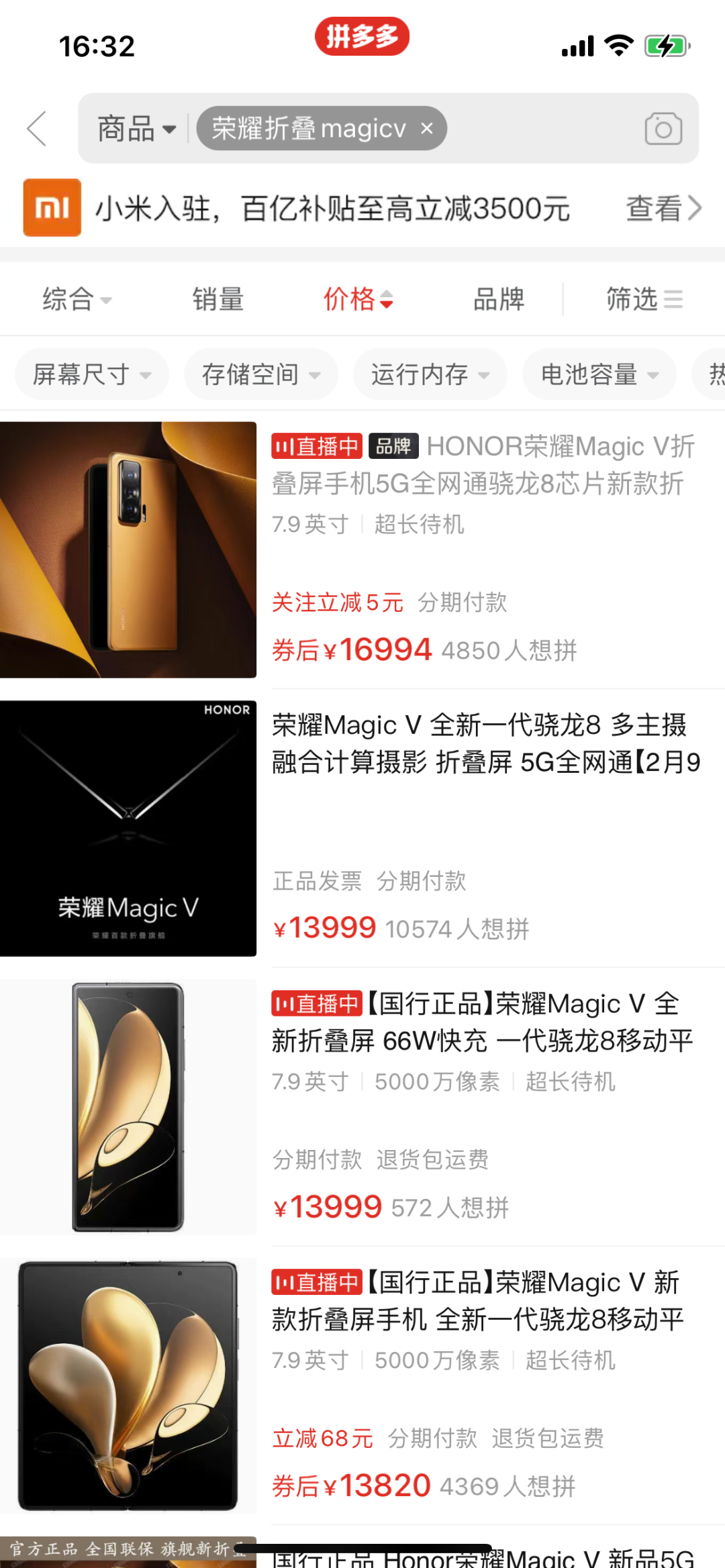Open the HONOR荣耀Magic V listing priced ¥16994
Viewport: 725px width, 1568px height.
[x=362, y=550]
